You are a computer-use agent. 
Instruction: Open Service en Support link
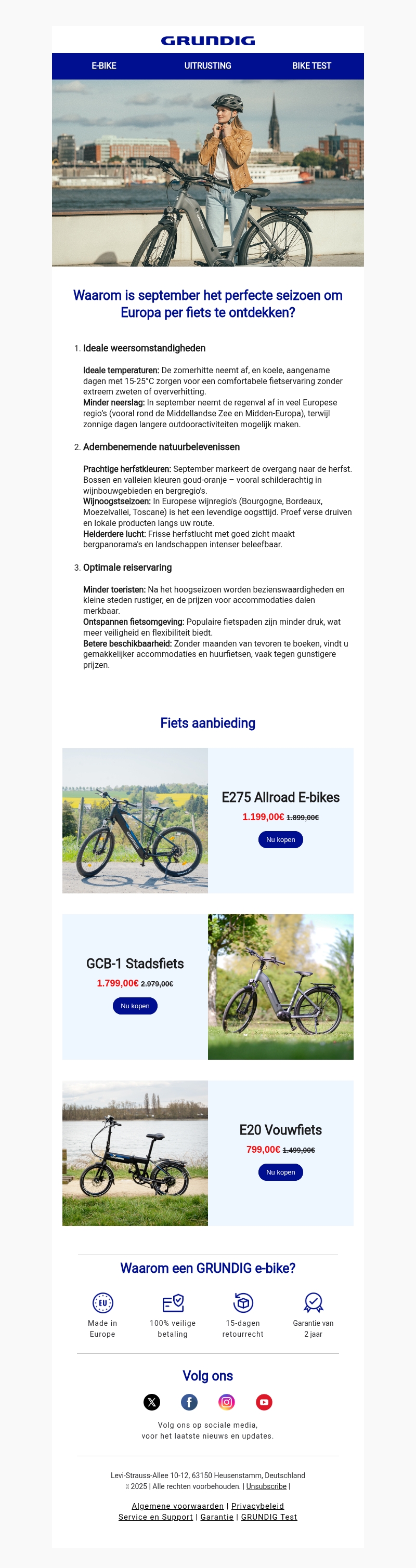(155, 1516)
